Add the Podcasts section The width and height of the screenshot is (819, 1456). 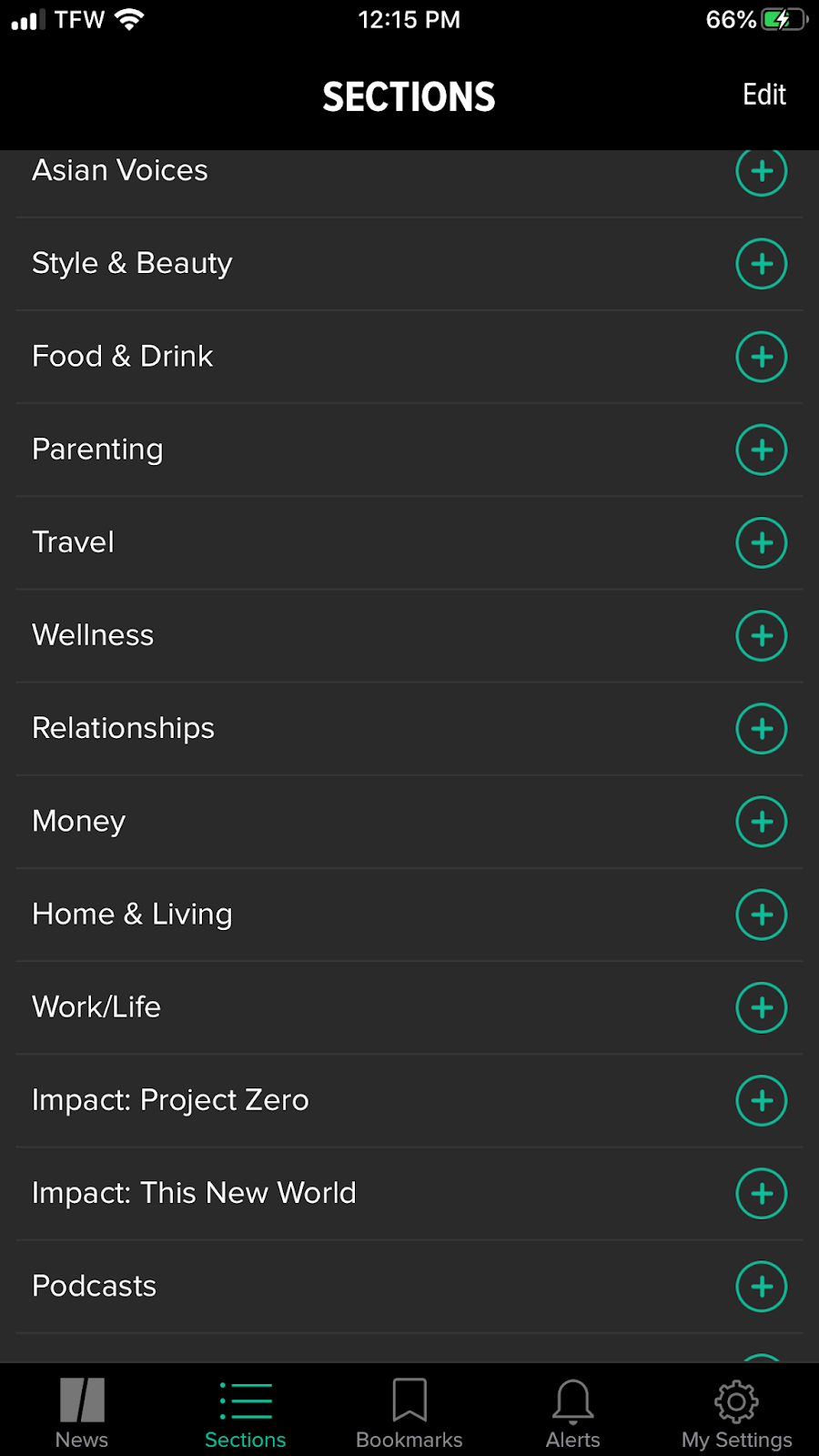[762, 1287]
